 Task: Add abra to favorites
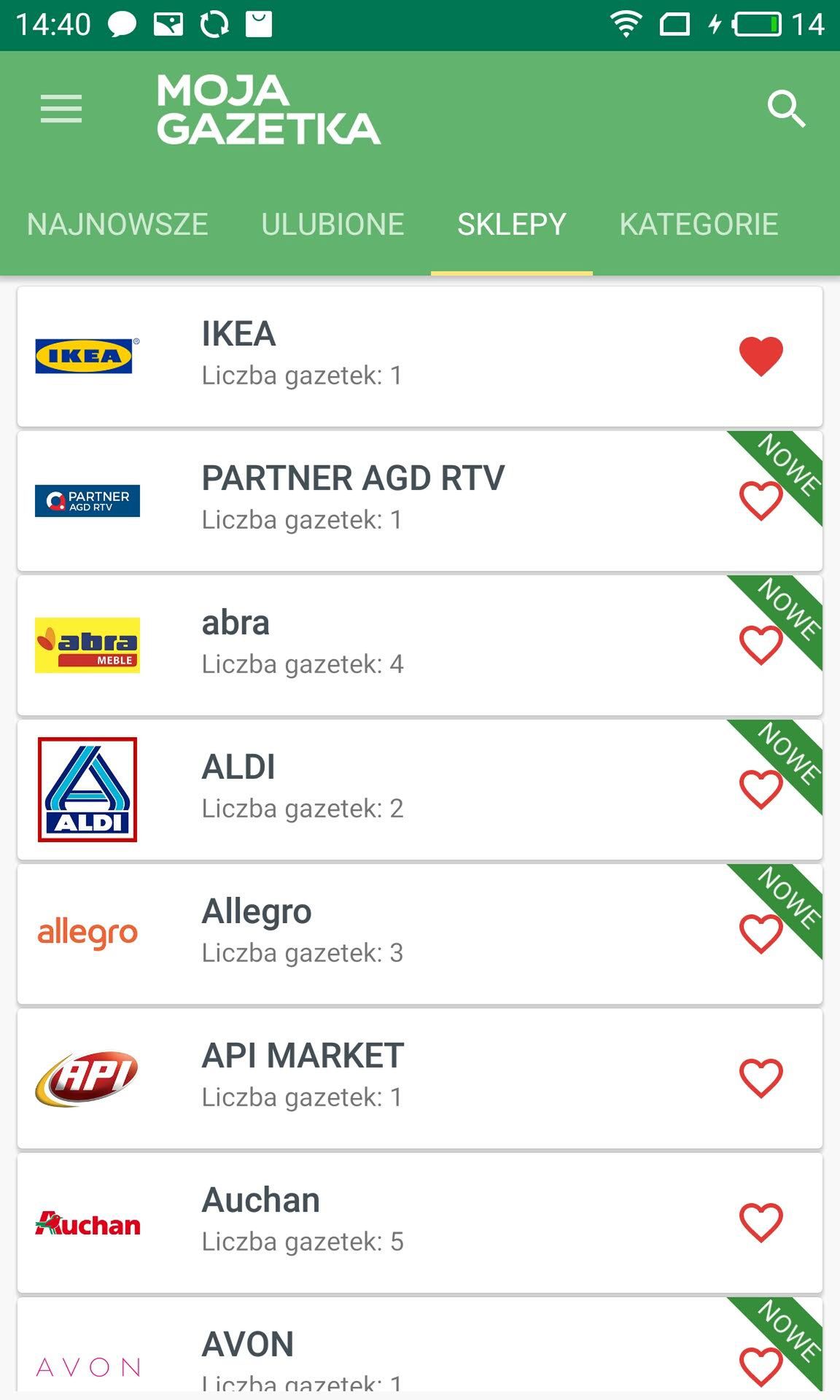coord(761,645)
